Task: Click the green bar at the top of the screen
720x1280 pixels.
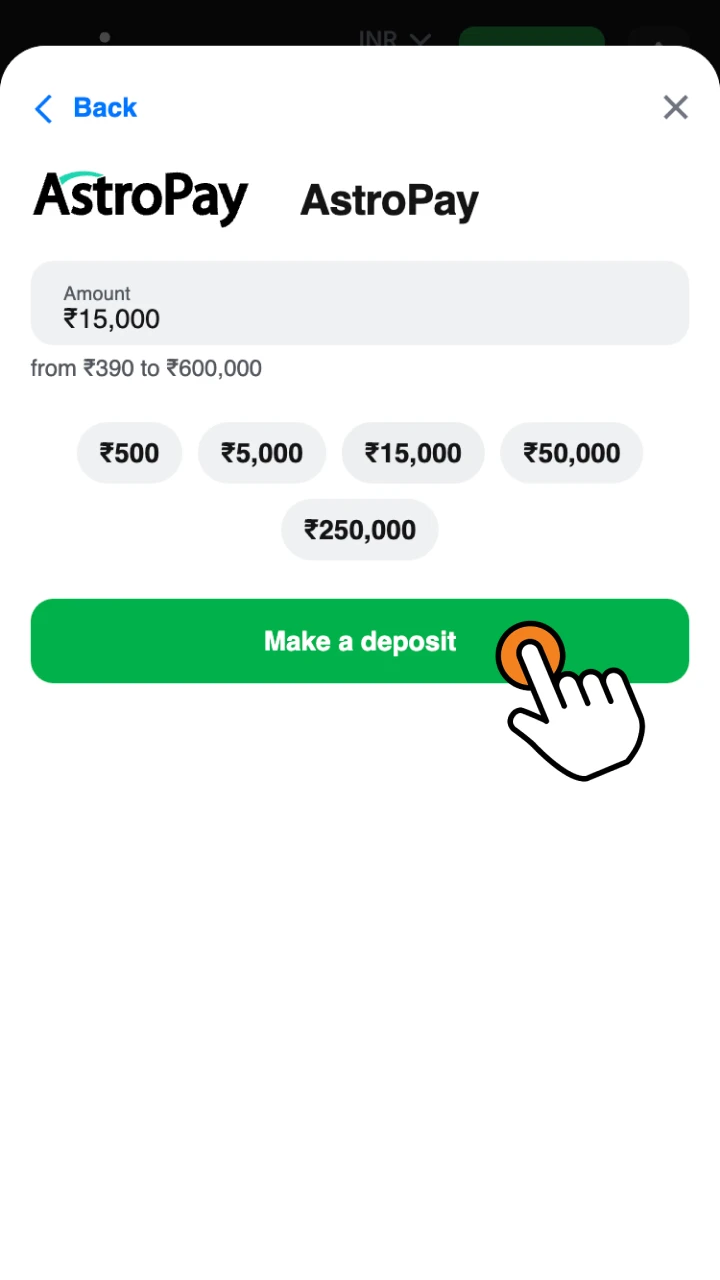Action: (531, 38)
